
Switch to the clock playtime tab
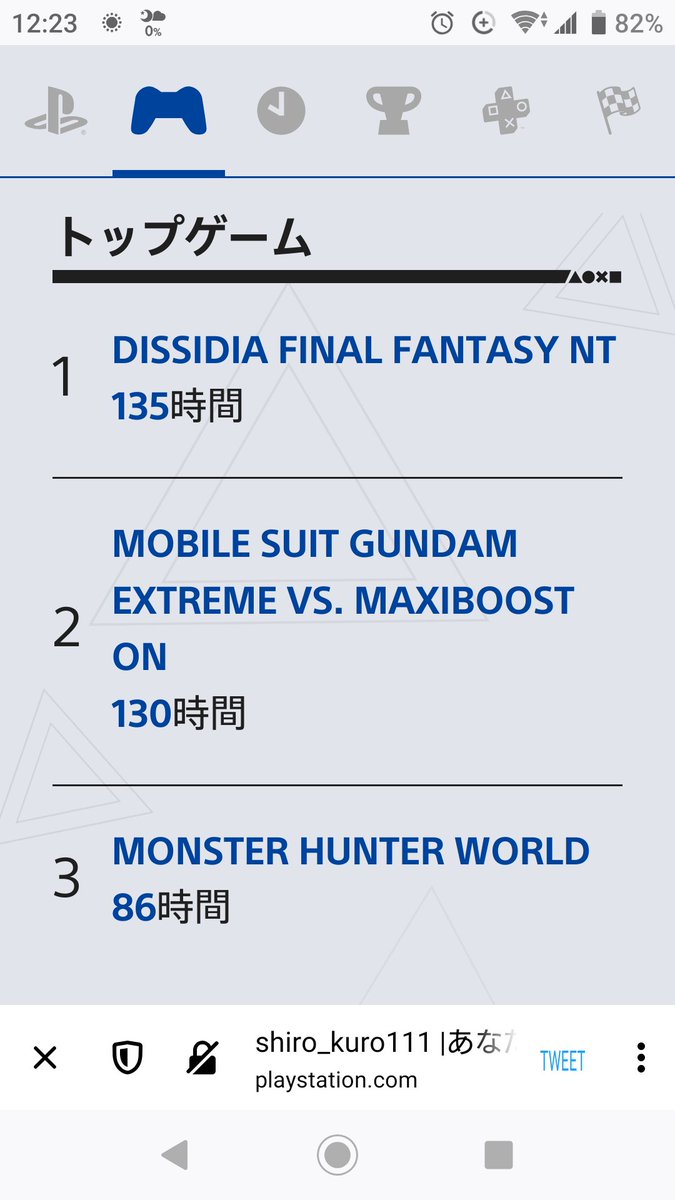click(281, 111)
